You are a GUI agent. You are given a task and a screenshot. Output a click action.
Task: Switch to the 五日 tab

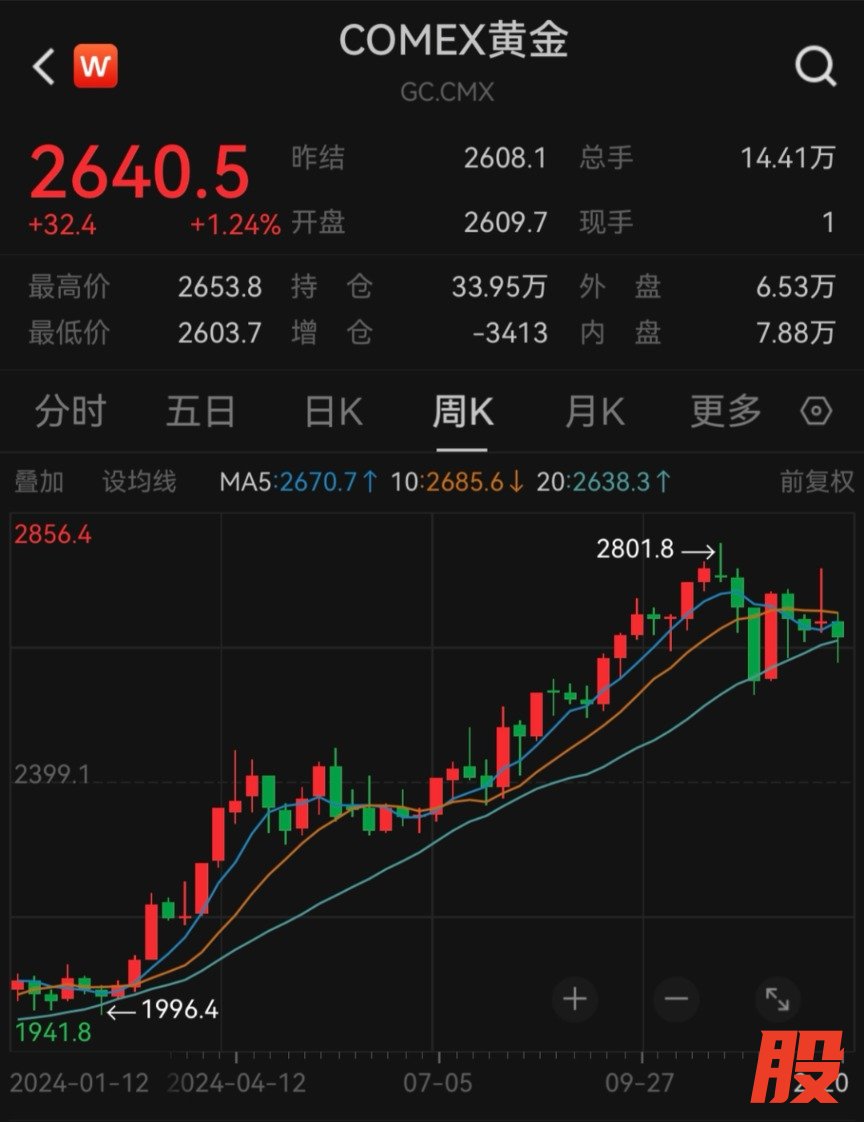tap(201, 411)
